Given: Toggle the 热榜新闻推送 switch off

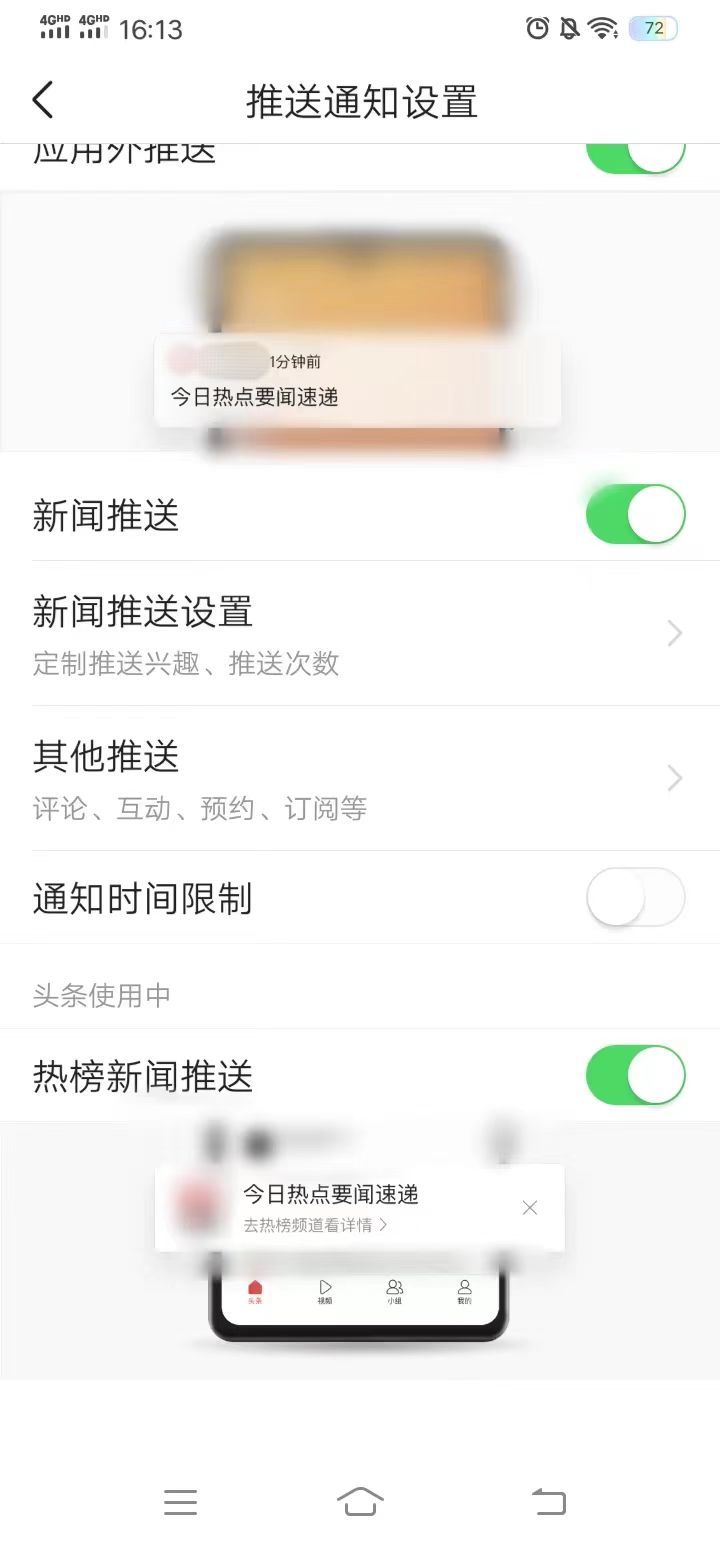Looking at the screenshot, I should 636,1077.
